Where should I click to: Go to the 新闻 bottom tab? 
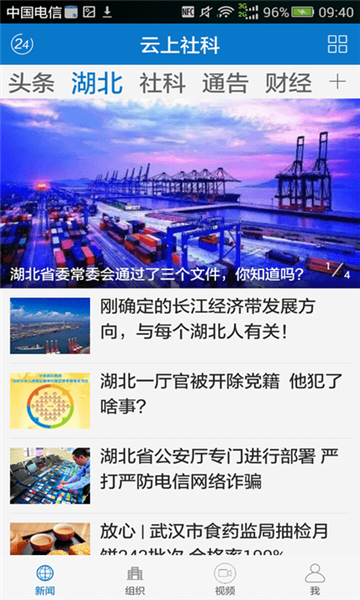(x=45, y=579)
